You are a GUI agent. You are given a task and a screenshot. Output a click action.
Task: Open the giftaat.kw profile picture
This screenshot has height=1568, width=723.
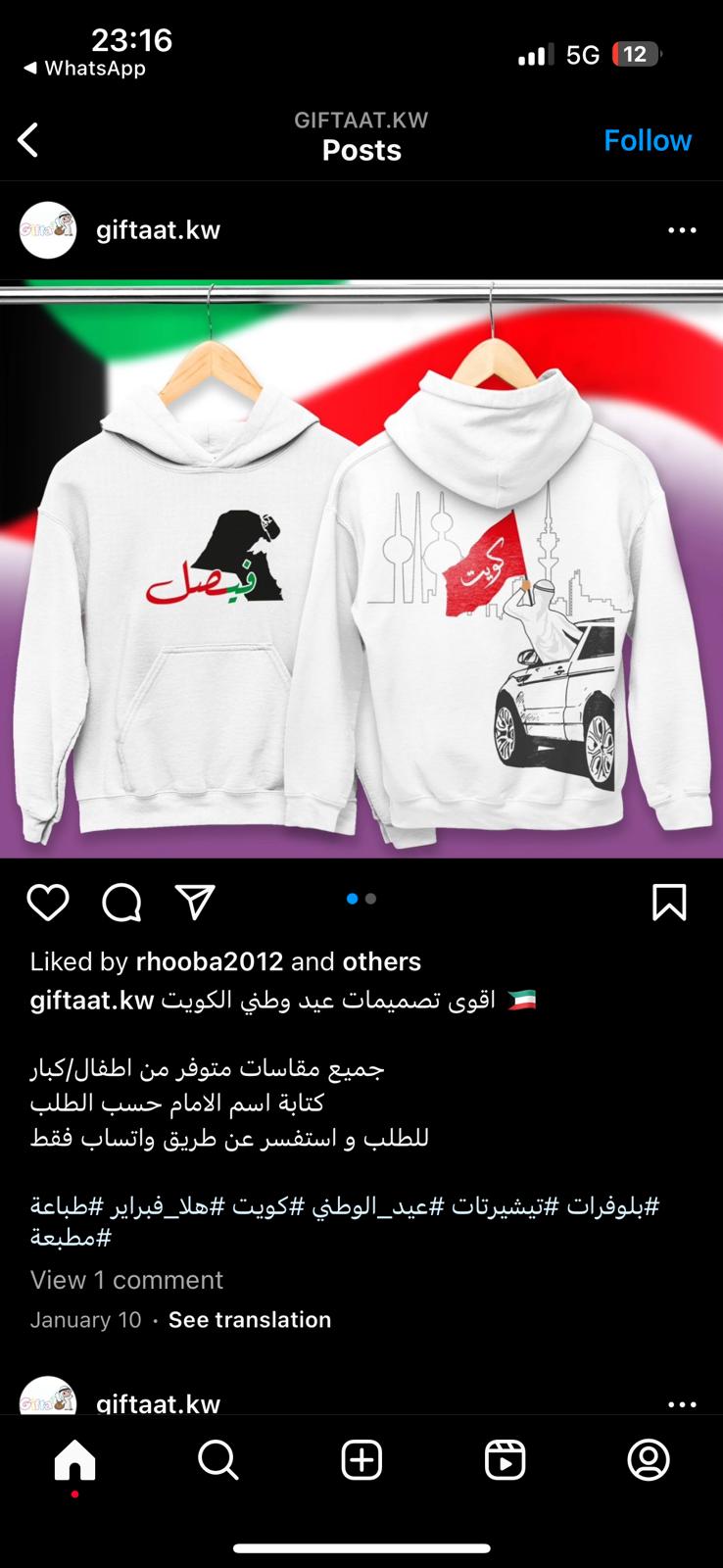click(x=48, y=230)
